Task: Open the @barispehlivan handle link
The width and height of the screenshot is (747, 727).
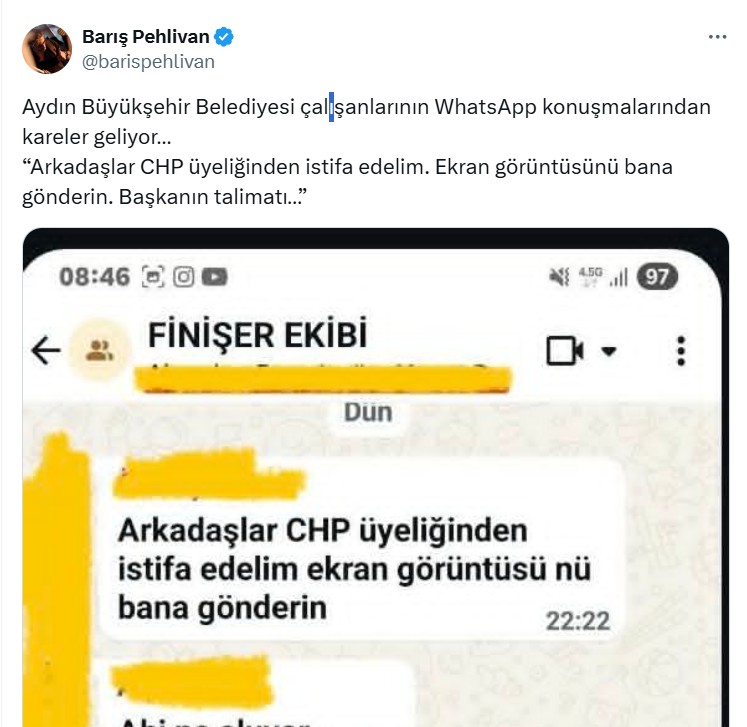Action: tap(147, 61)
